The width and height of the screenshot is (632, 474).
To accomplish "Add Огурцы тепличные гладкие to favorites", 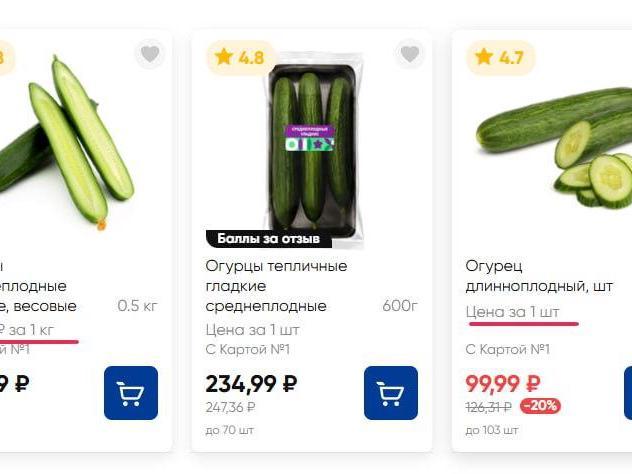I will click(409, 54).
